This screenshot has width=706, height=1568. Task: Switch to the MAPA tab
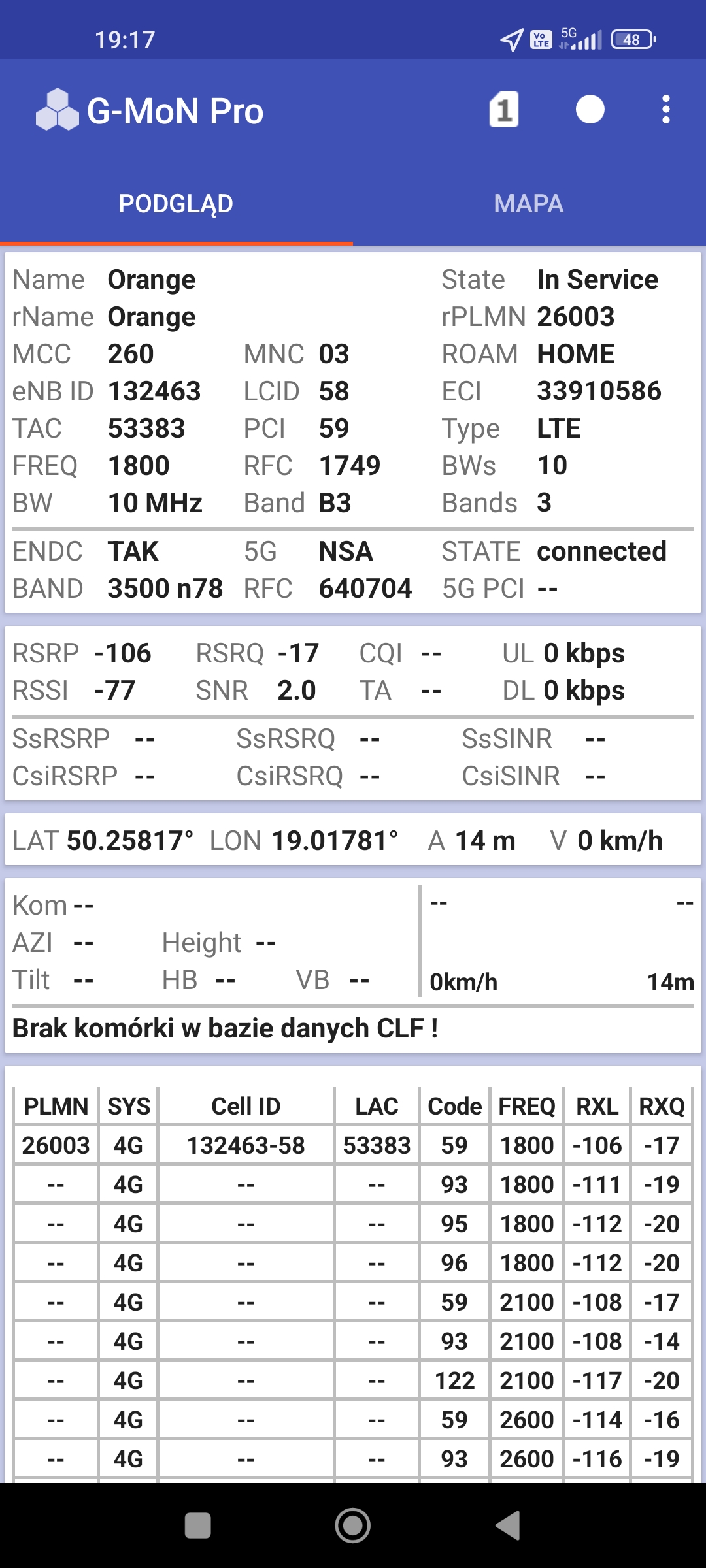[x=529, y=204]
